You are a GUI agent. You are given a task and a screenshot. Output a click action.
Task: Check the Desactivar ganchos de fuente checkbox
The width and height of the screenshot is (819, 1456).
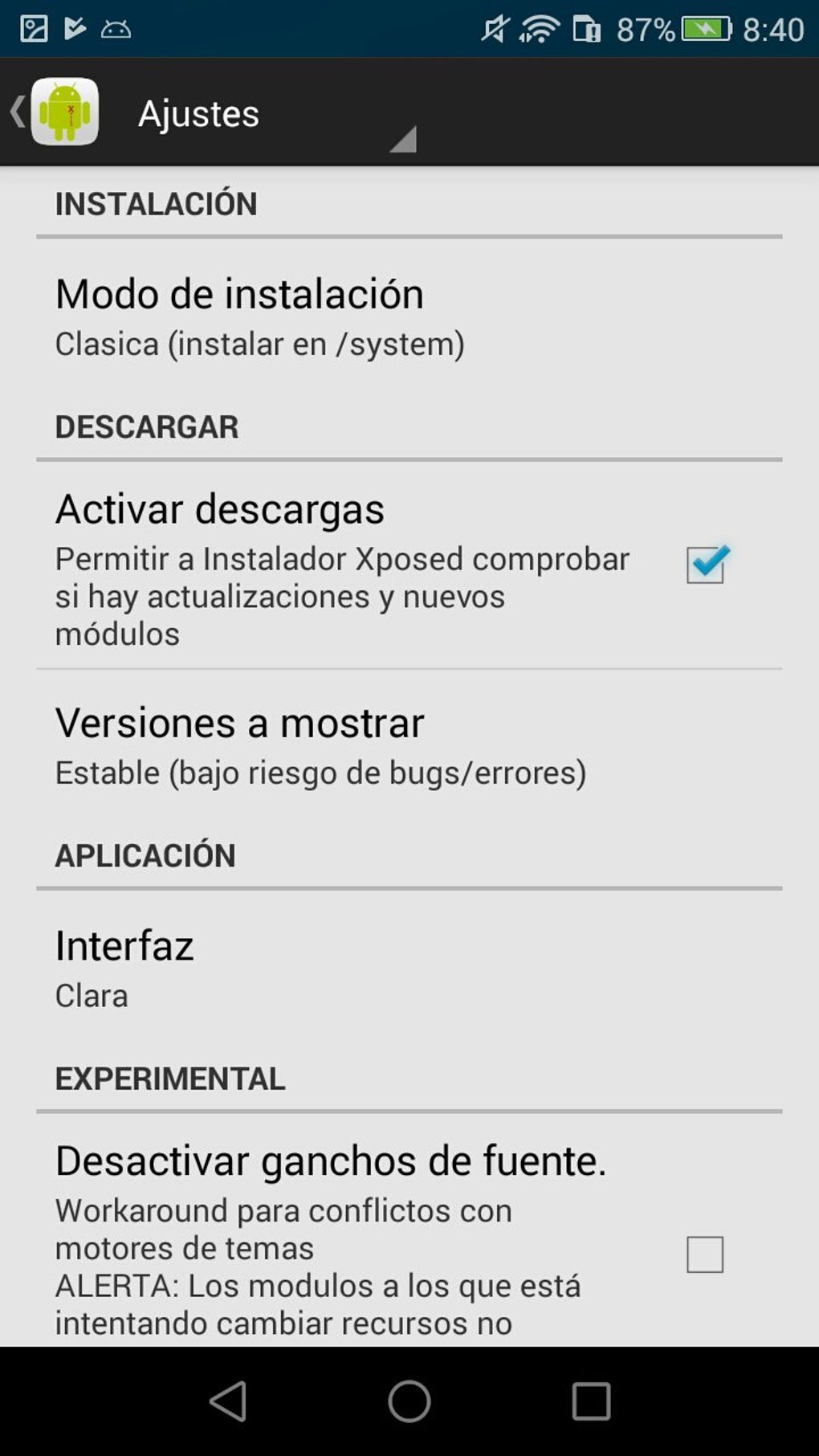[705, 1254]
